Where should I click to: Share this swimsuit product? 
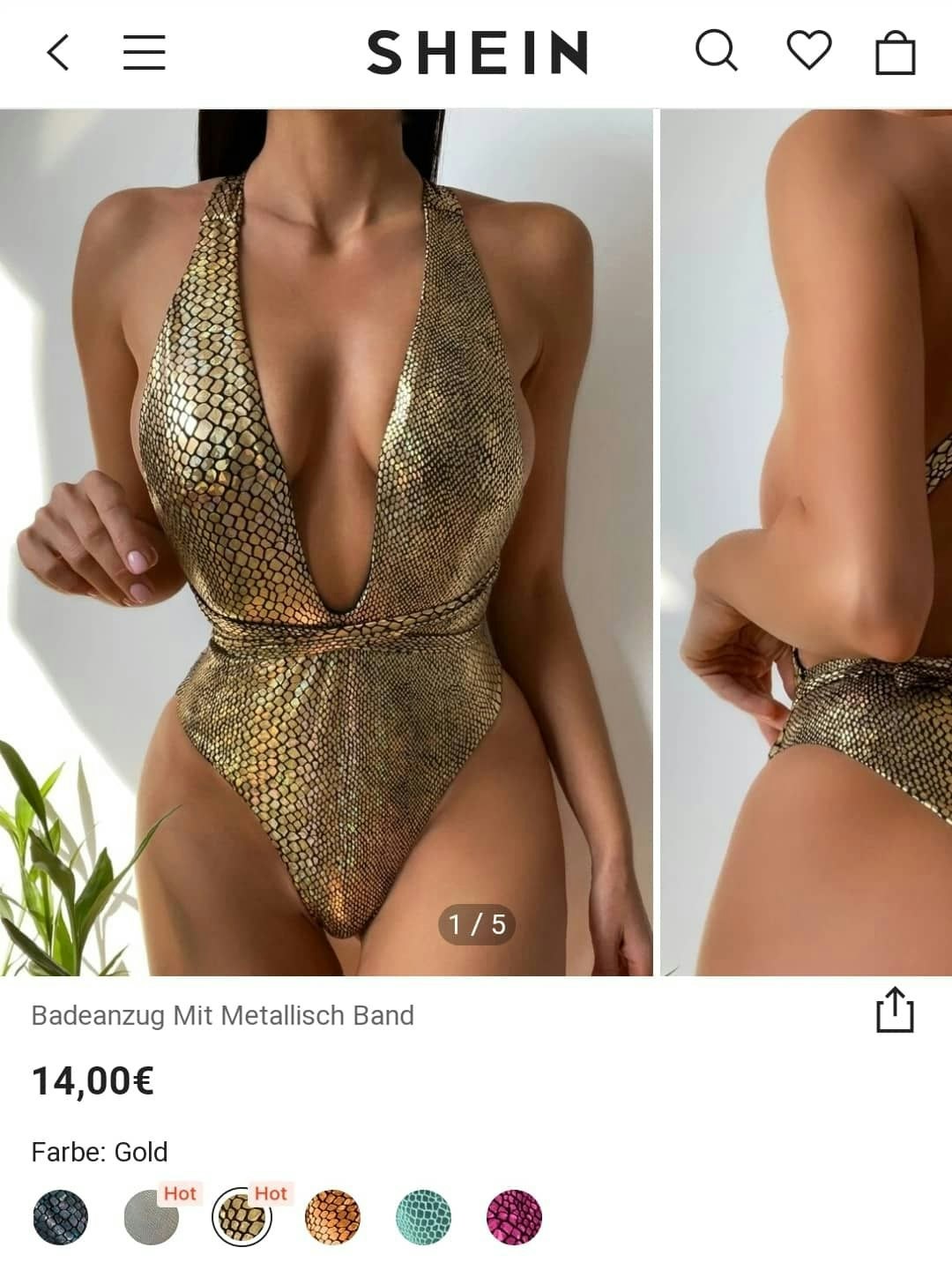tap(895, 1011)
